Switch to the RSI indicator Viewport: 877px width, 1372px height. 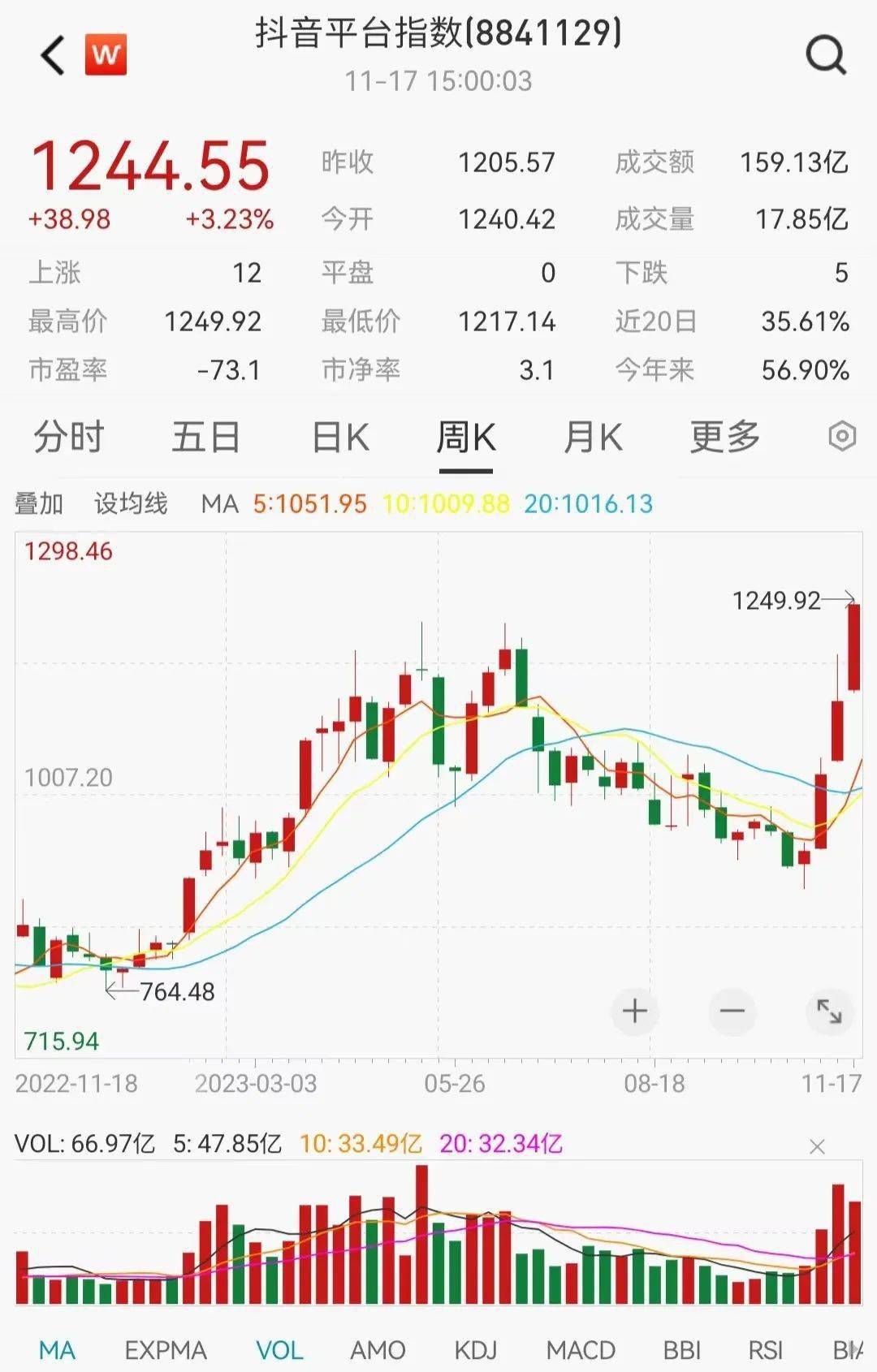765,1350
